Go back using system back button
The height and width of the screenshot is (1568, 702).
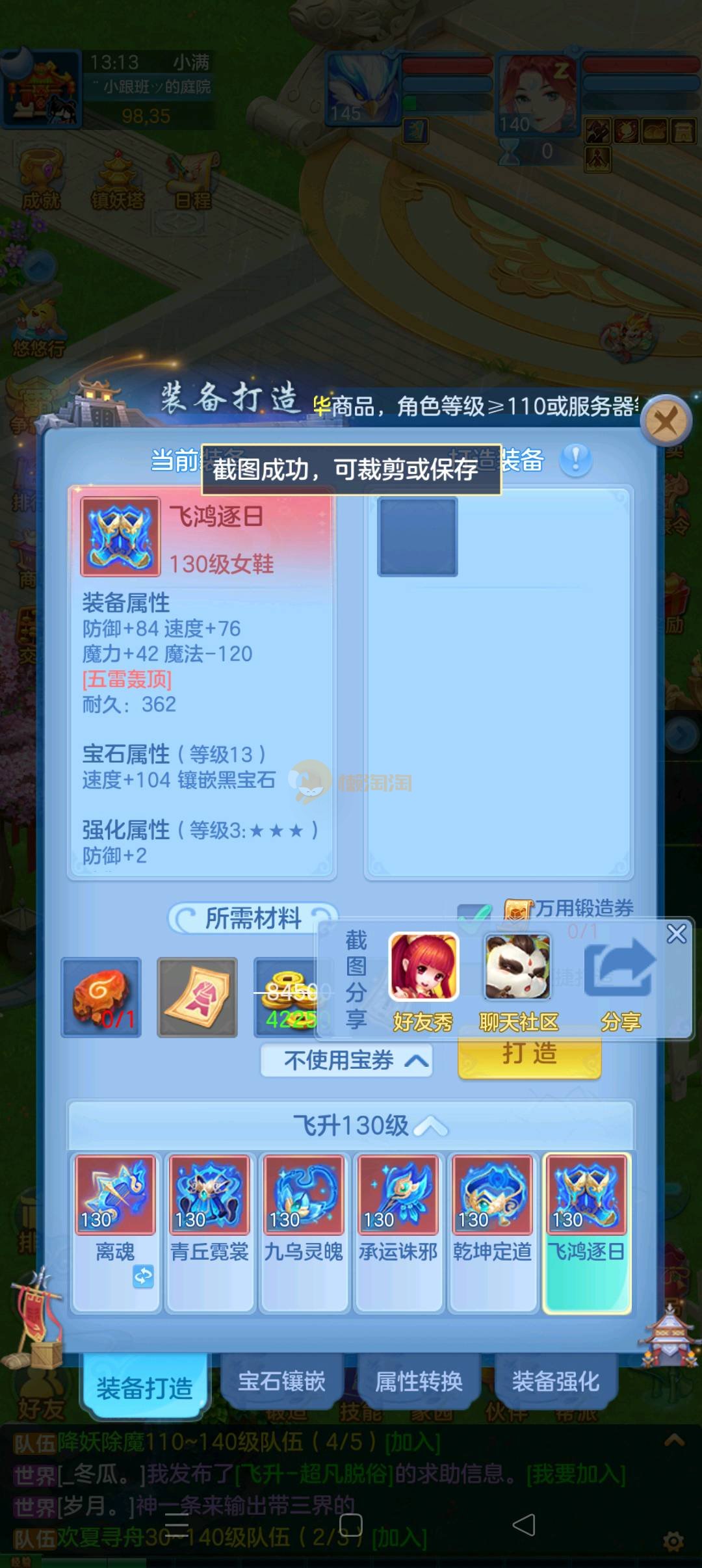(x=524, y=1524)
